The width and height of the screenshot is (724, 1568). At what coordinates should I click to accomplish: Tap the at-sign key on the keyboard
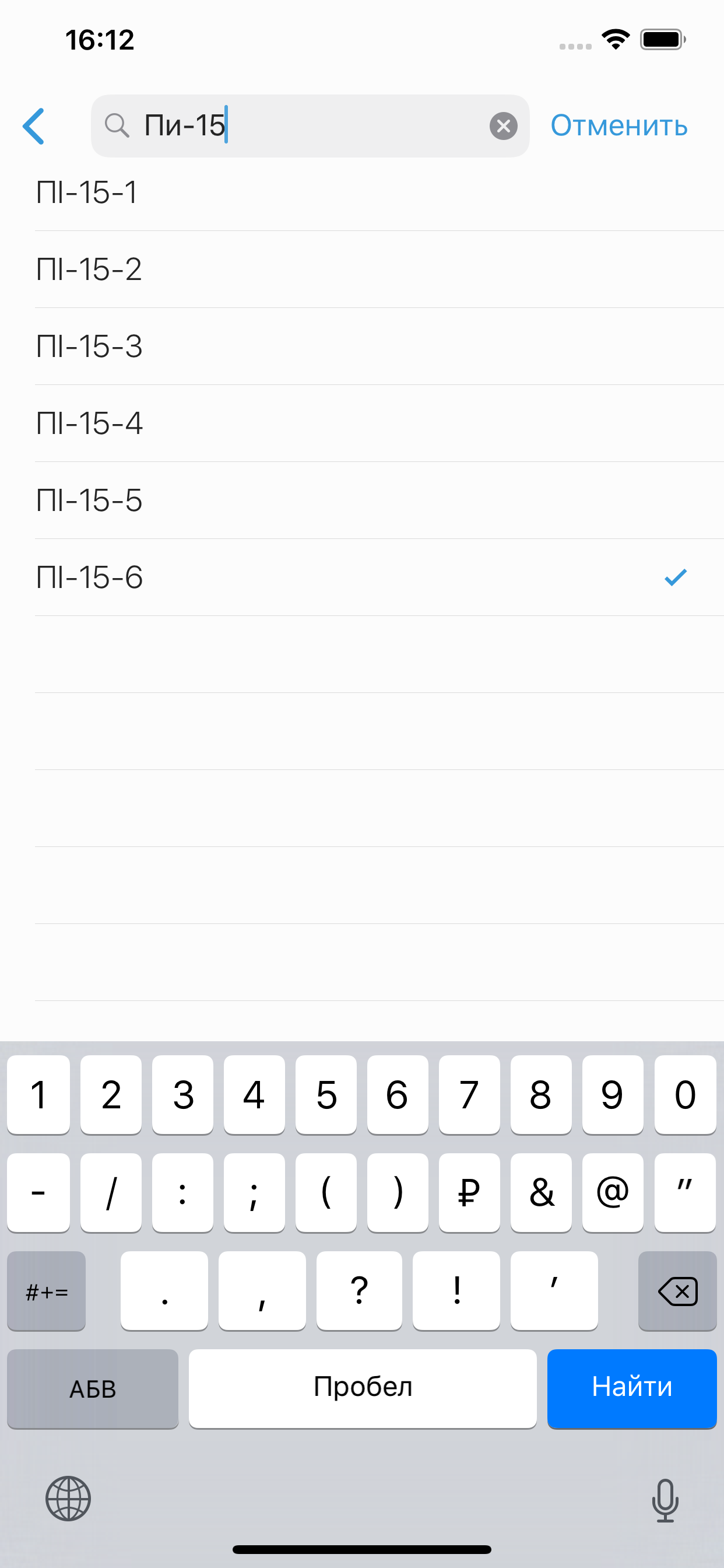click(x=613, y=1192)
